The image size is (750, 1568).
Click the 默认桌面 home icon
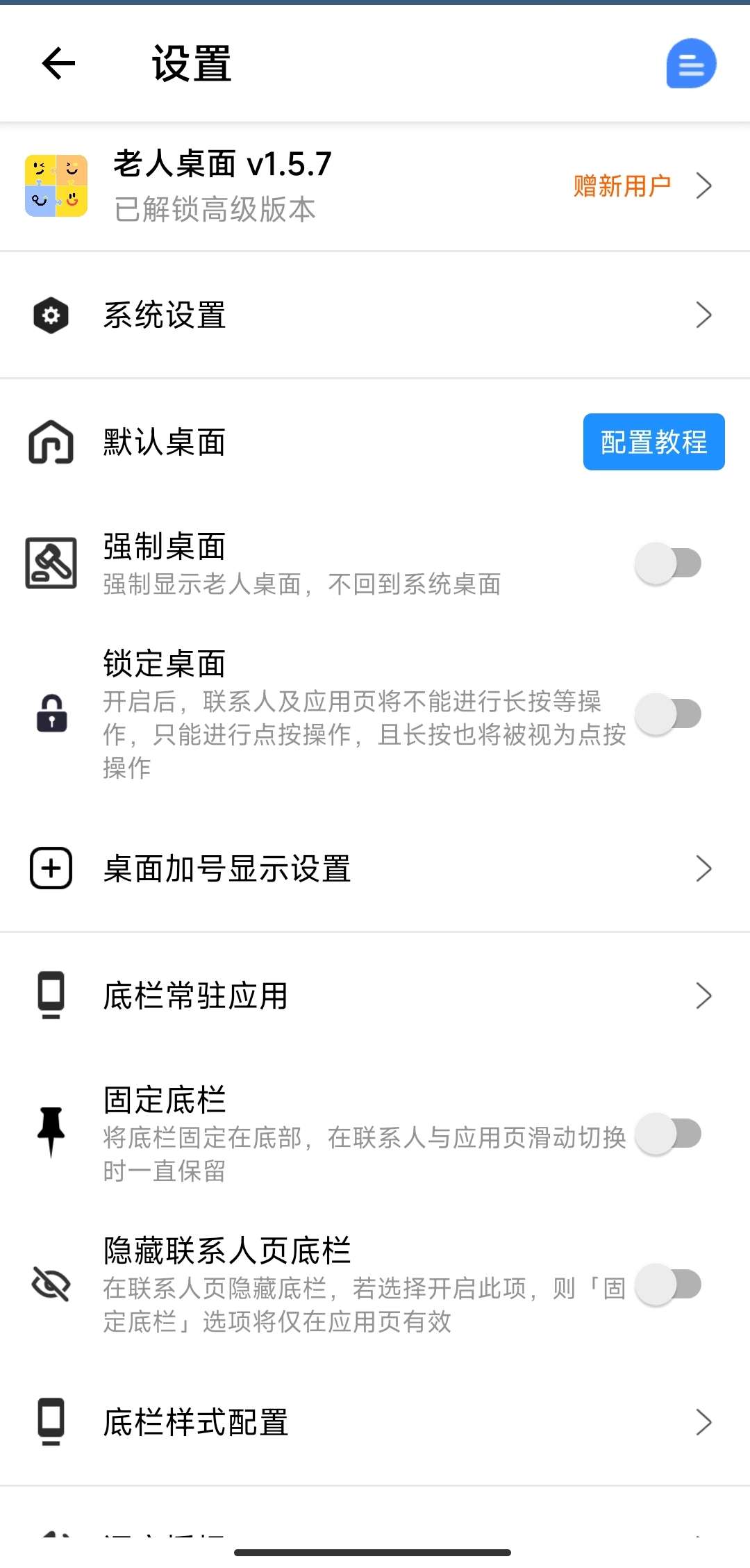50,443
